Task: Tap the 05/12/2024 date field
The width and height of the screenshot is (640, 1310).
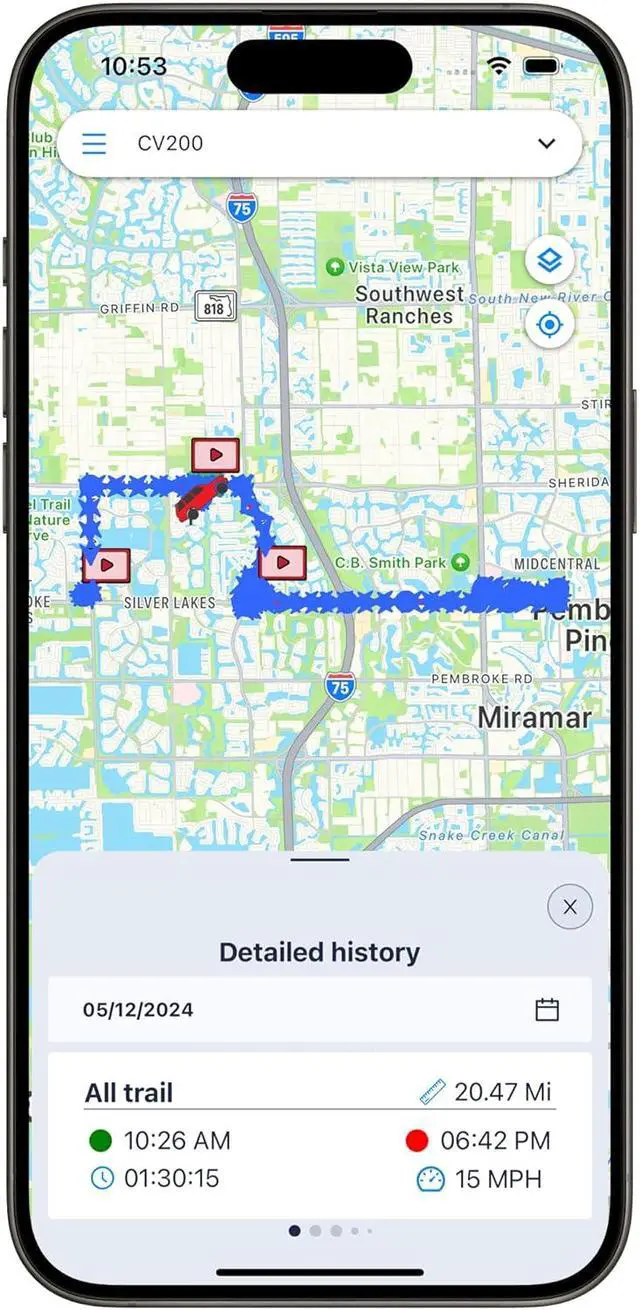Action: (x=320, y=1009)
